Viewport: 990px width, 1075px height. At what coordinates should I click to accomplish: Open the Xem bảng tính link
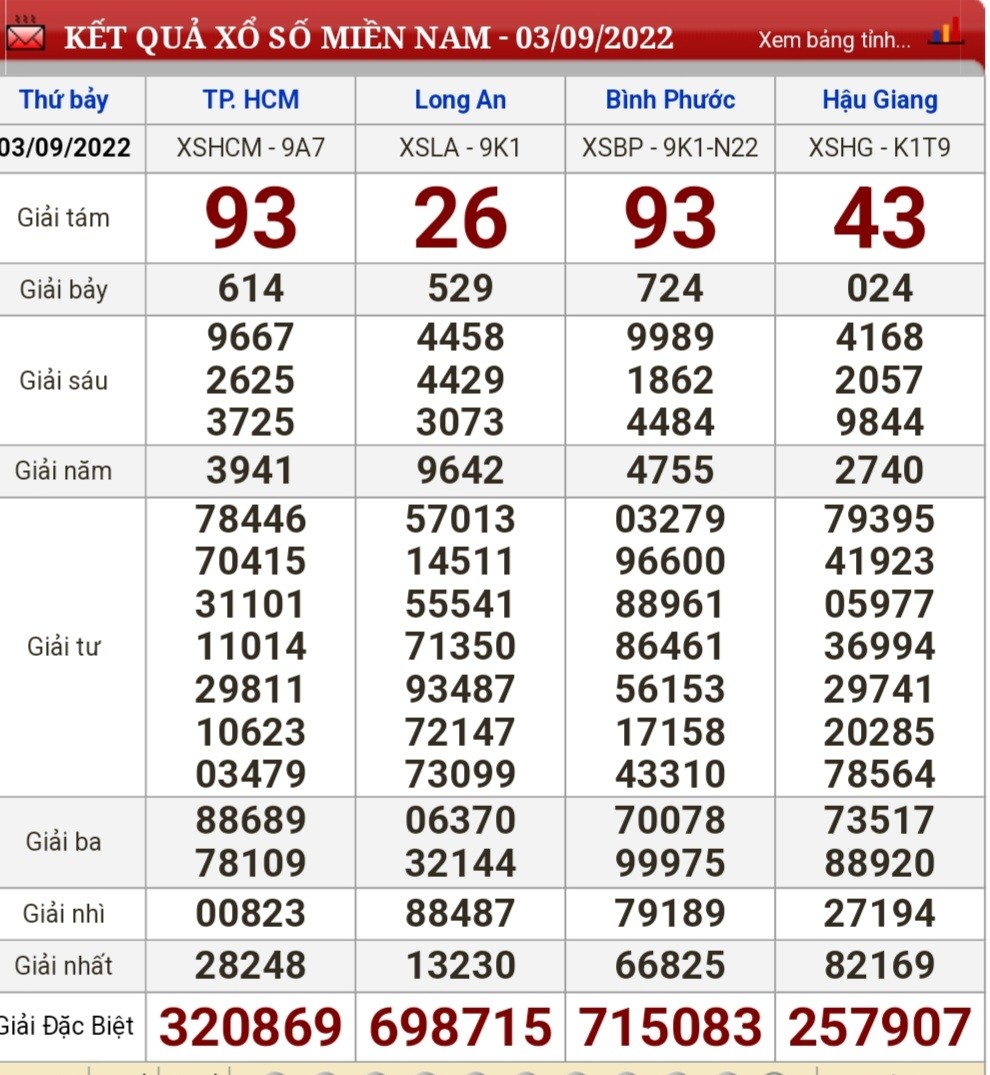coord(834,40)
